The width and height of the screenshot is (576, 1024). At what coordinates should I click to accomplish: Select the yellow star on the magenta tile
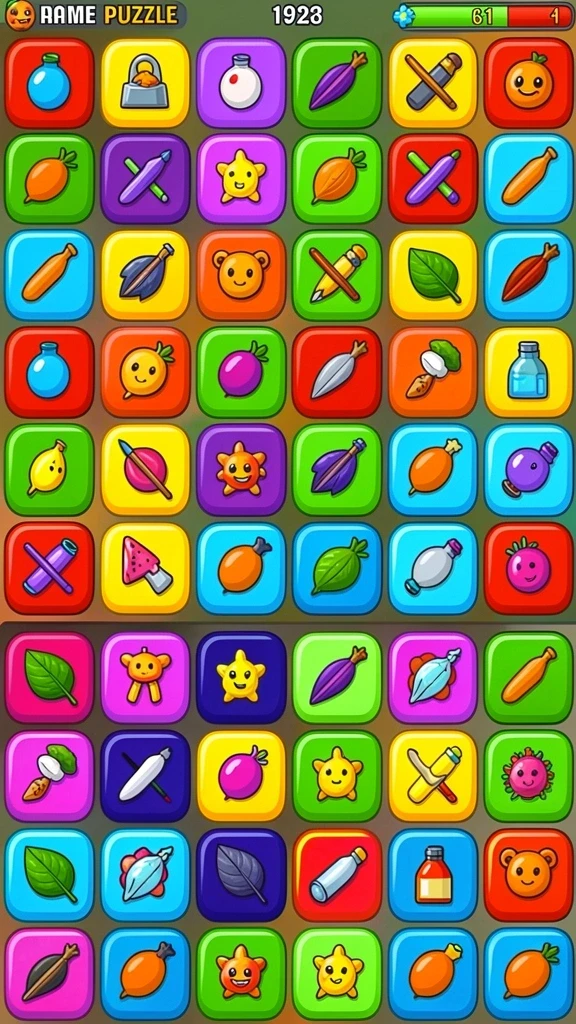tap(241, 179)
